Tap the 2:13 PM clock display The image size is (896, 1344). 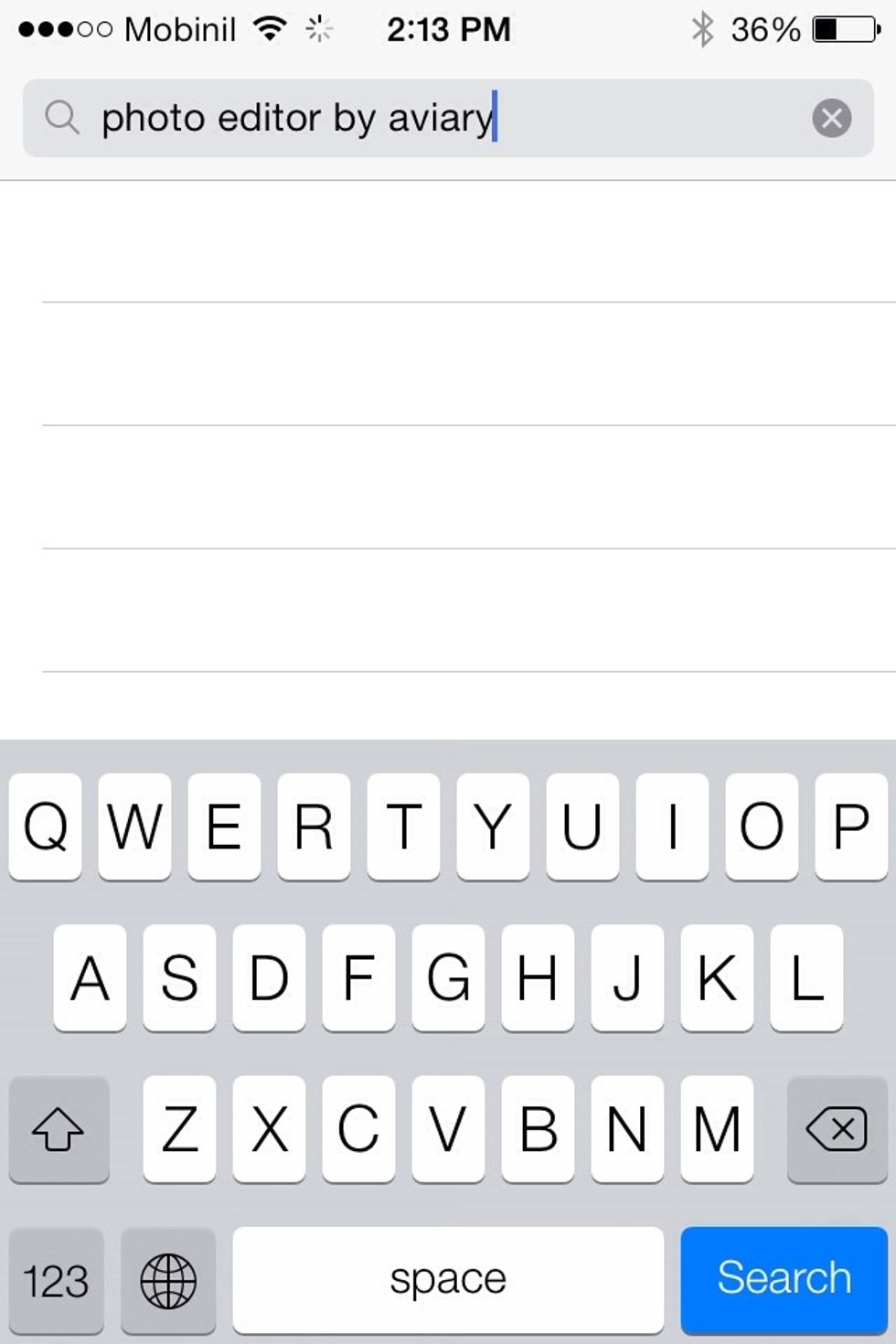(x=447, y=27)
